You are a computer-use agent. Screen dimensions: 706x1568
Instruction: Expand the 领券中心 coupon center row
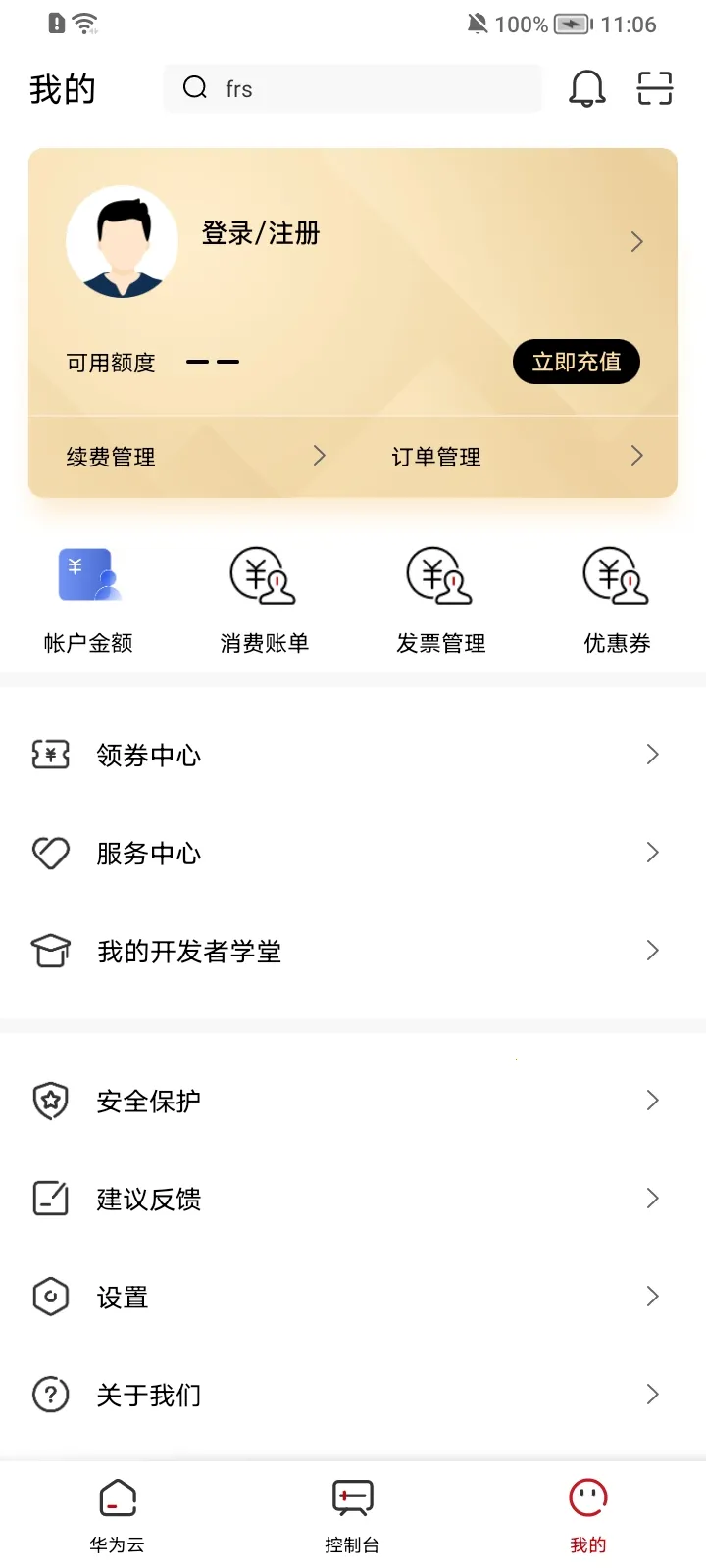(x=353, y=755)
